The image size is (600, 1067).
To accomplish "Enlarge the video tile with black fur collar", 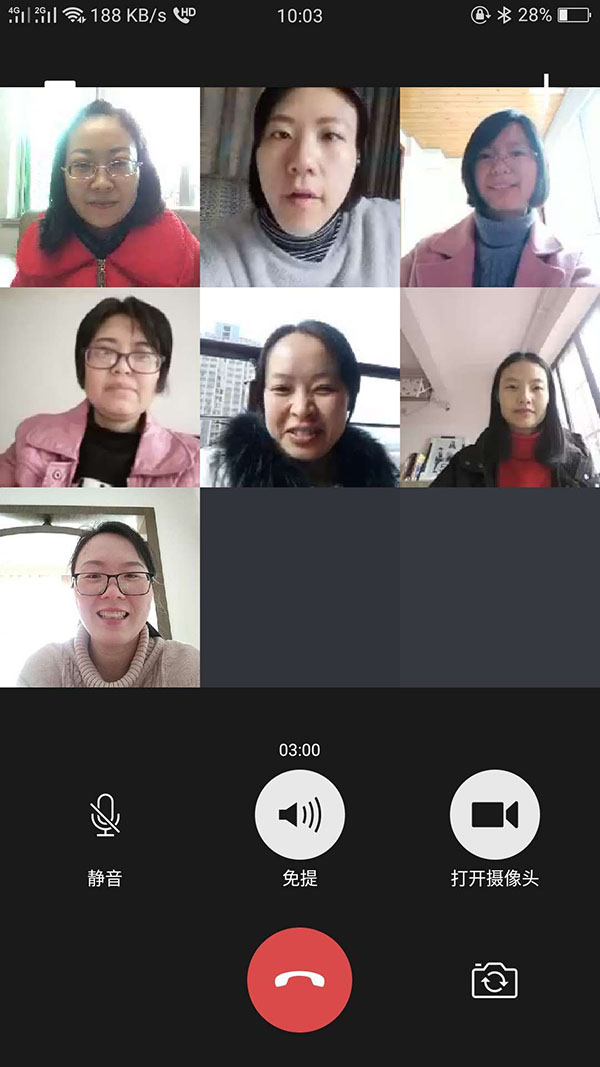I will click(300, 388).
